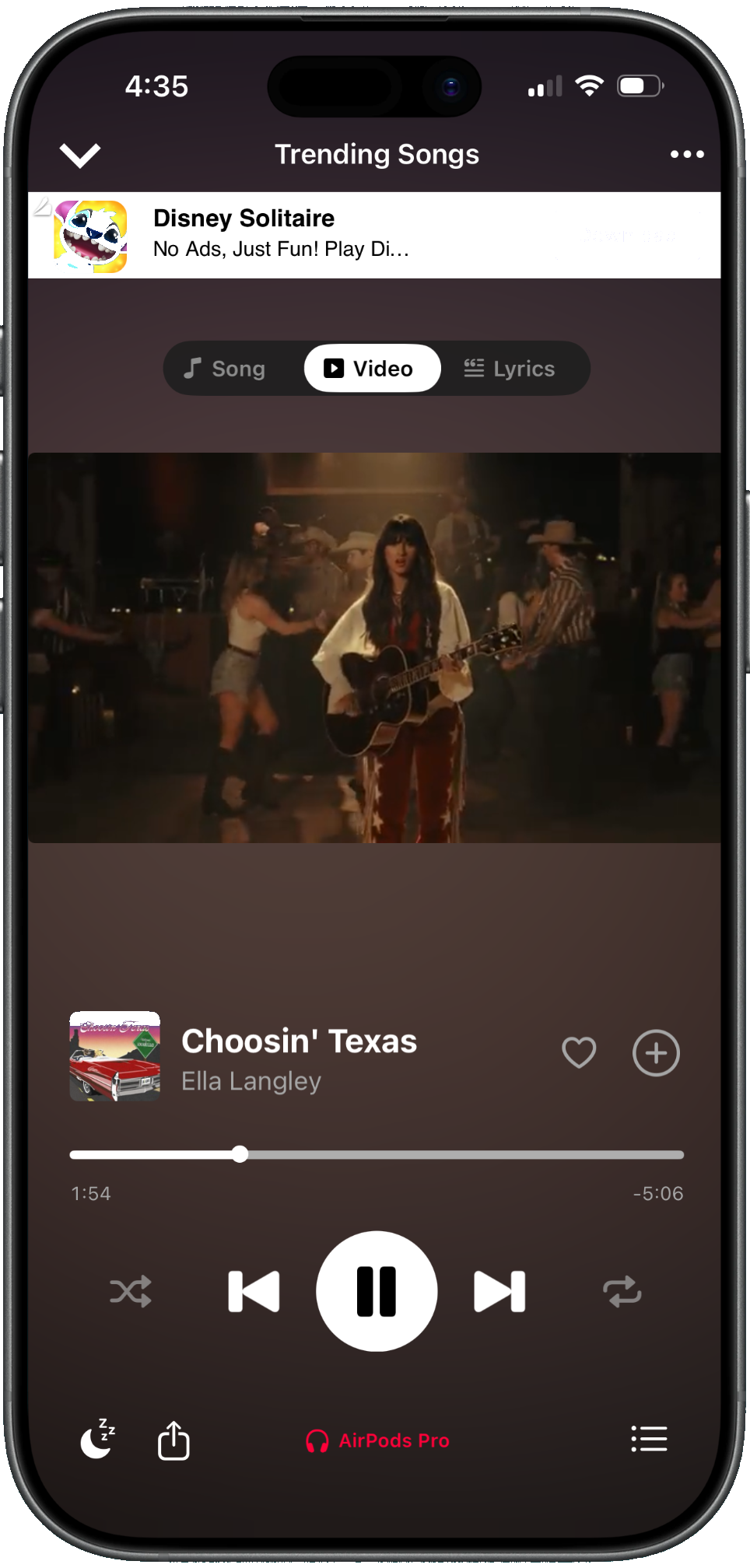The image size is (750, 1568).
Task: Open the three-dot more options menu
Action: point(687,155)
